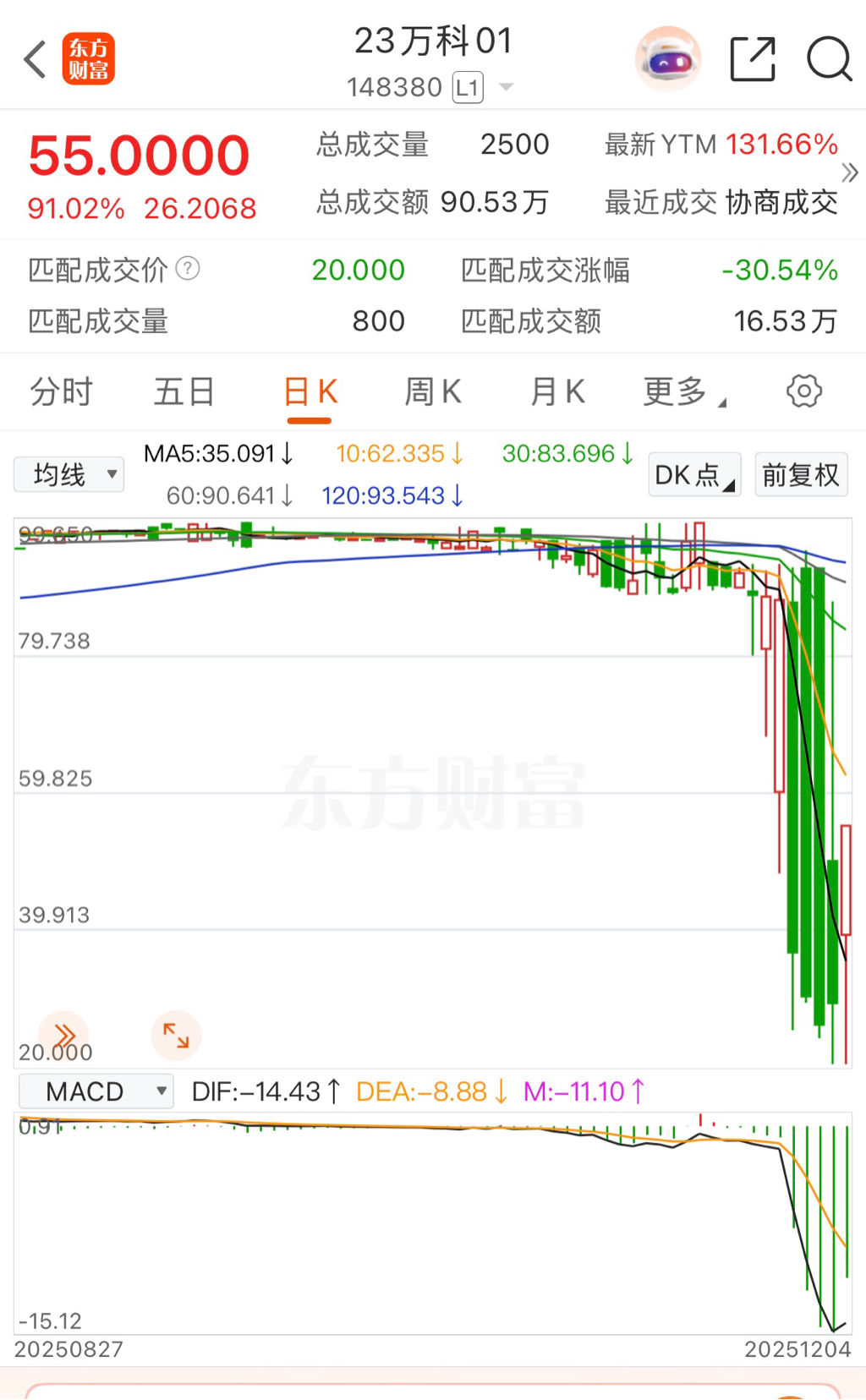Expand chart to fullscreen with arrows icon
Image resolution: width=866 pixels, height=1400 pixels.
coord(176,1035)
